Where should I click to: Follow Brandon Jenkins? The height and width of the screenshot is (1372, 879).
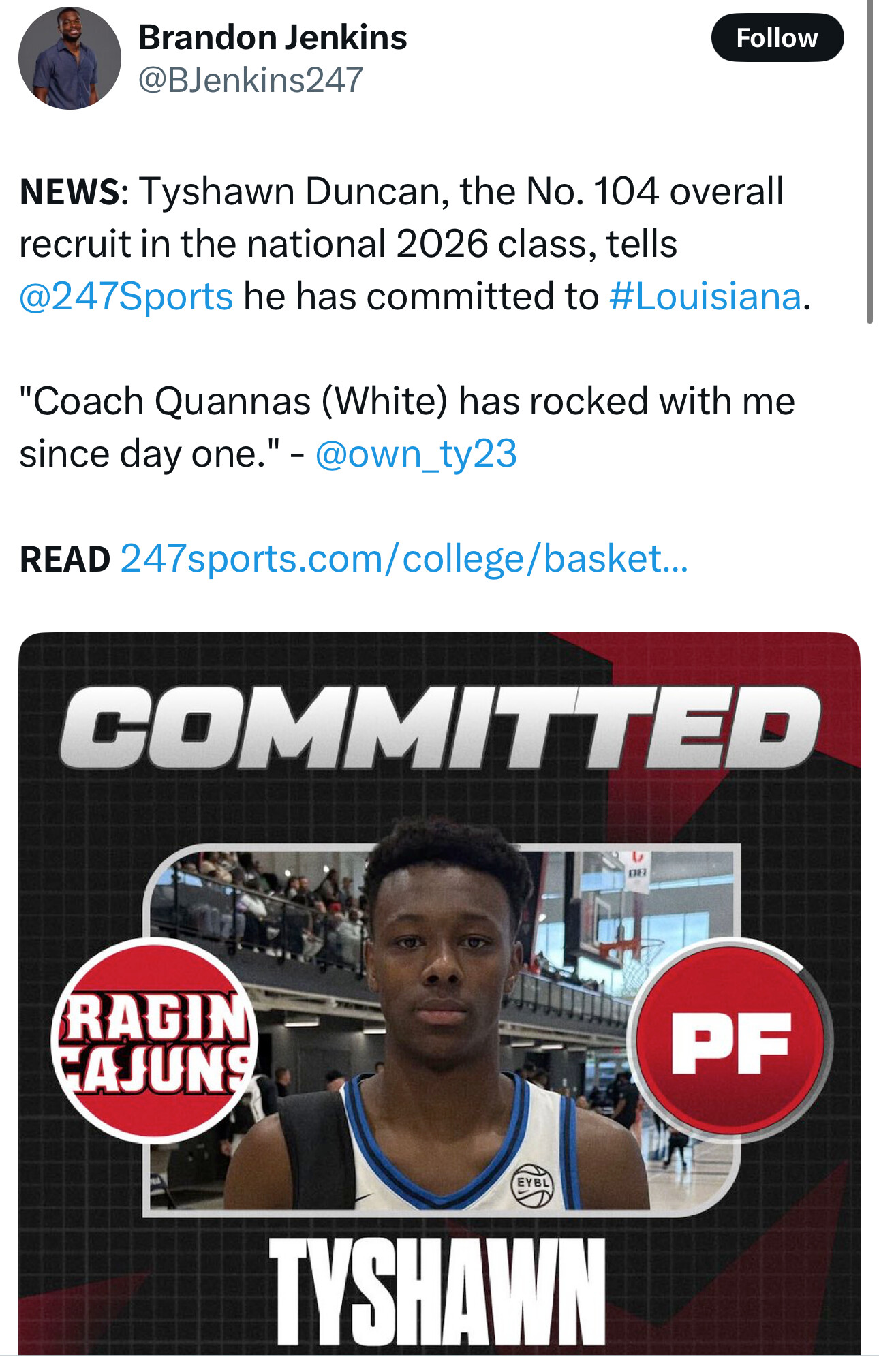point(777,38)
